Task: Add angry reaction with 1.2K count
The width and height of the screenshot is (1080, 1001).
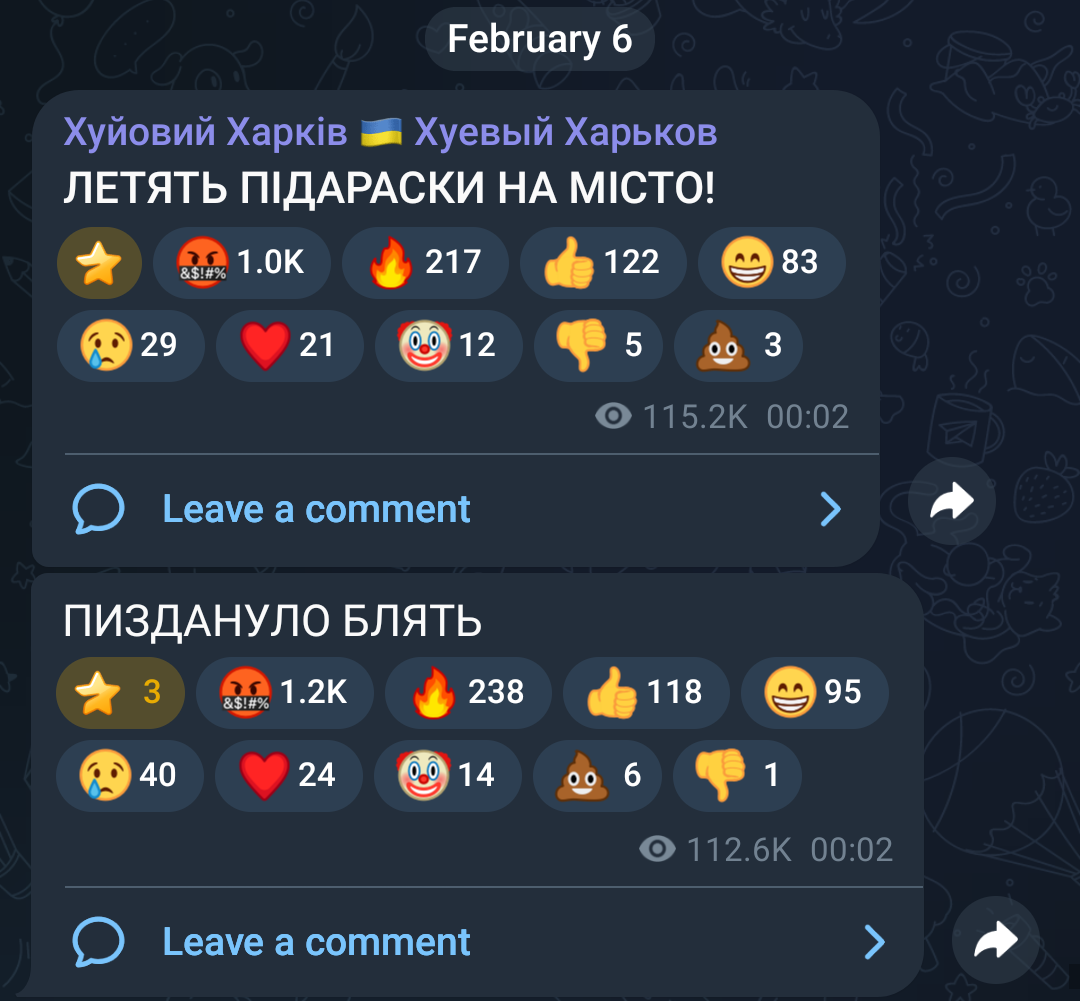Action: click(x=284, y=692)
